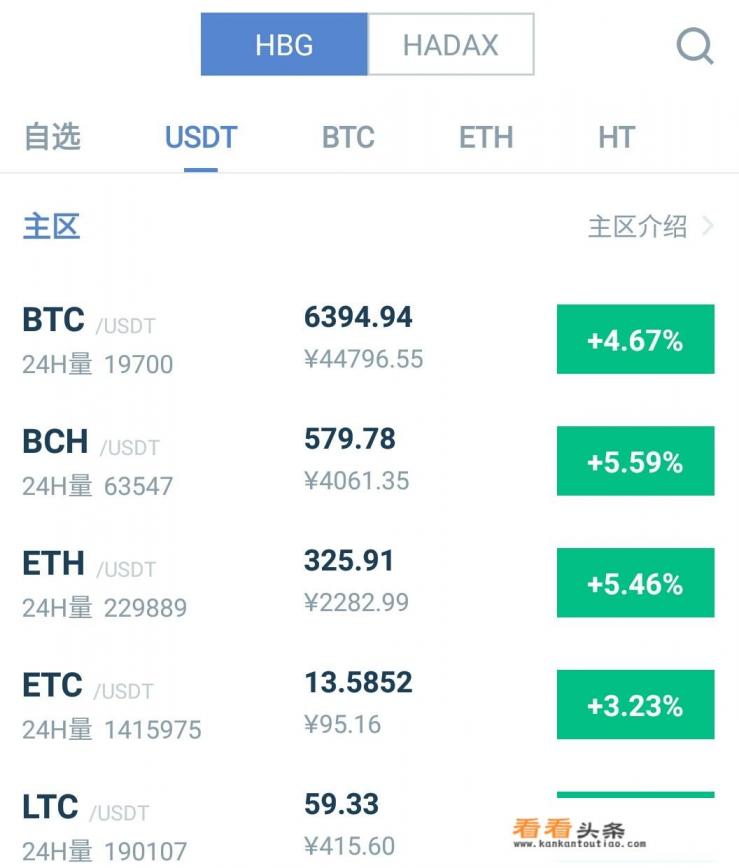Tap the +5.59% change button for BCH
The image size is (739, 868).
click(635, 462)
